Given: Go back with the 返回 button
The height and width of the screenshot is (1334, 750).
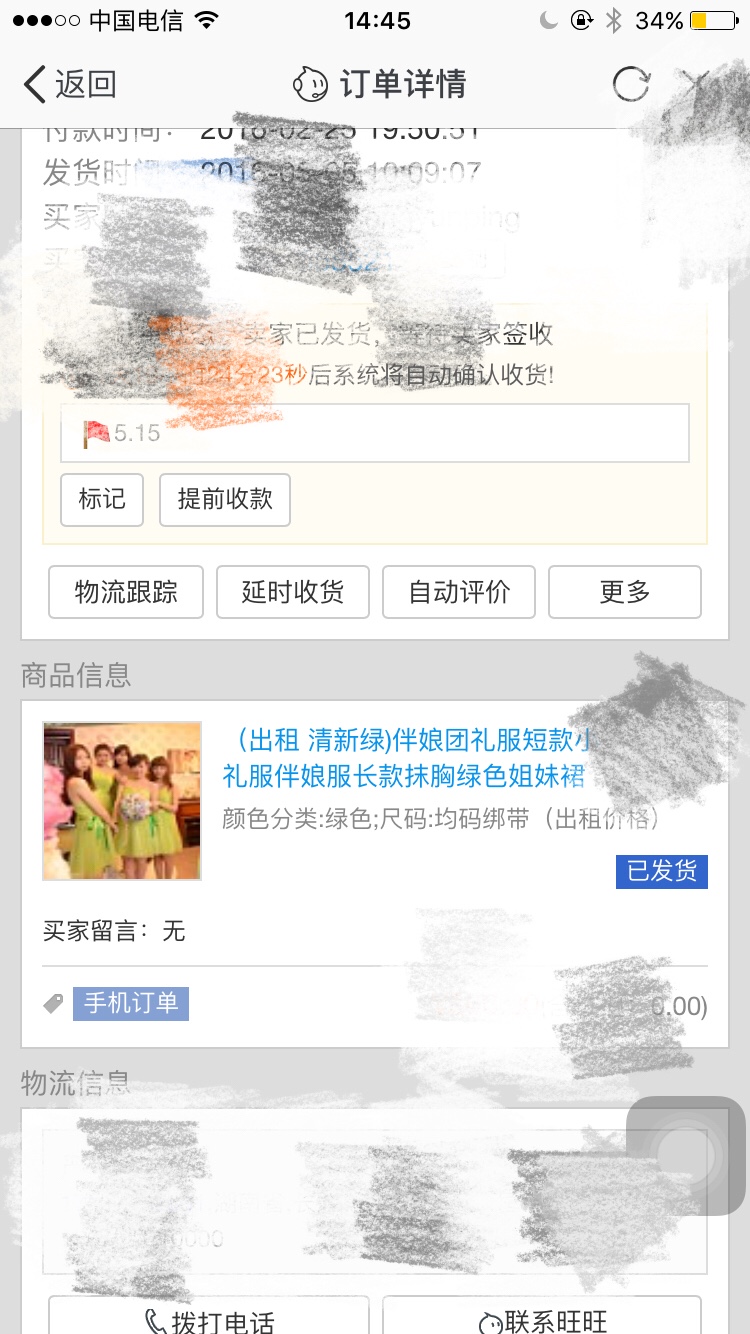Looking at the screenshot, I should [x=70, y=85].
